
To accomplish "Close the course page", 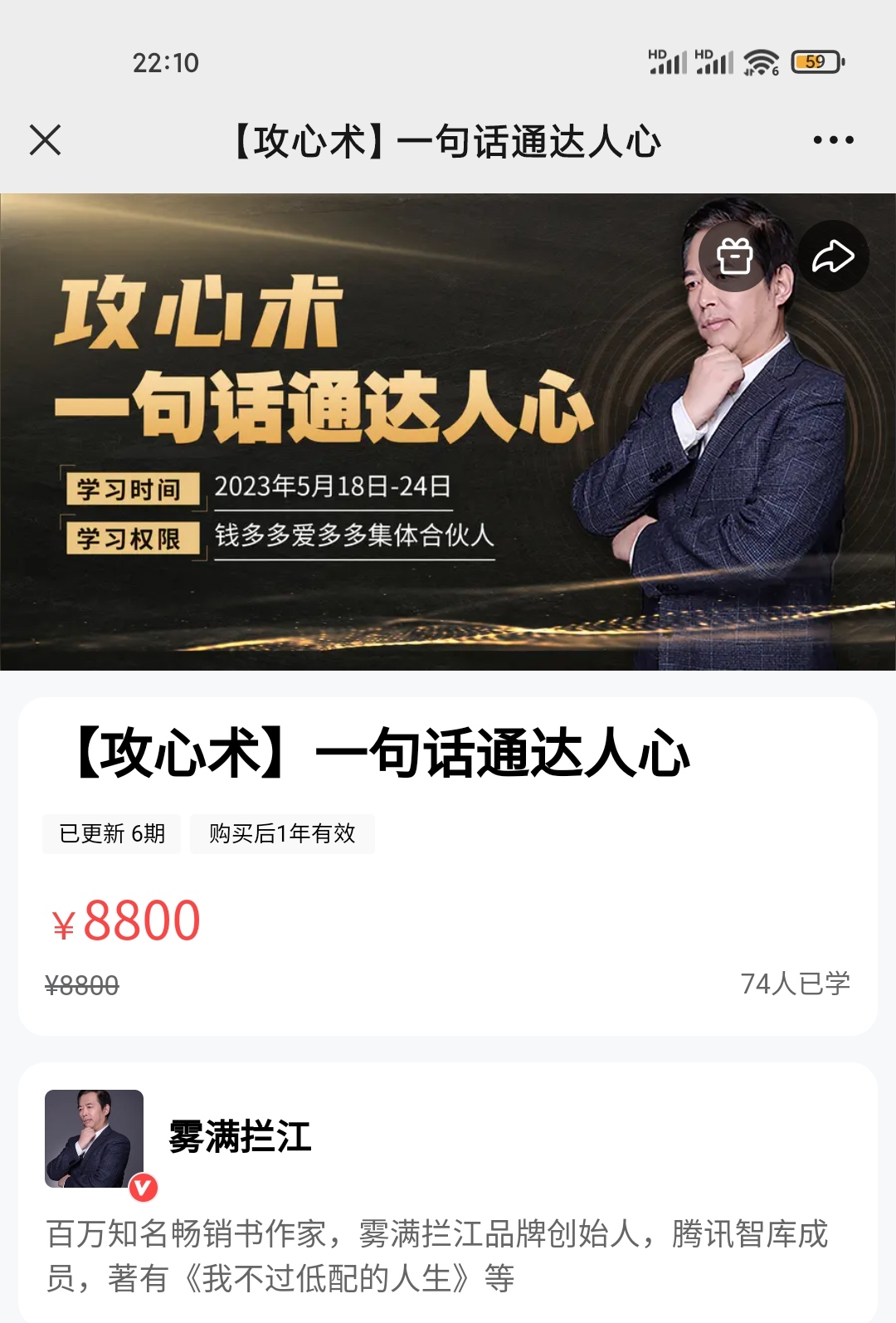I will pyautogui.click(x=46, y=140).
